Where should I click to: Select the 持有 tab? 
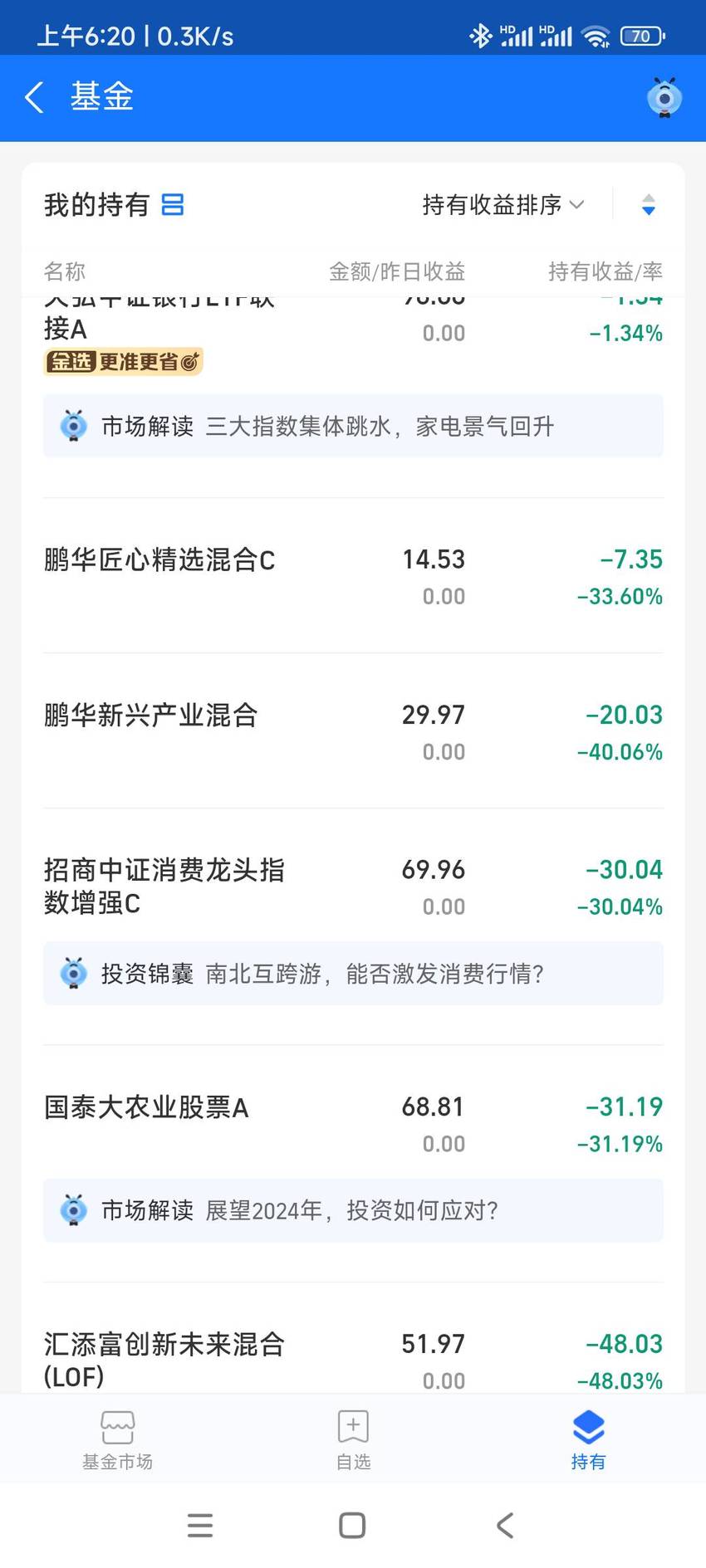[588, 1440]
